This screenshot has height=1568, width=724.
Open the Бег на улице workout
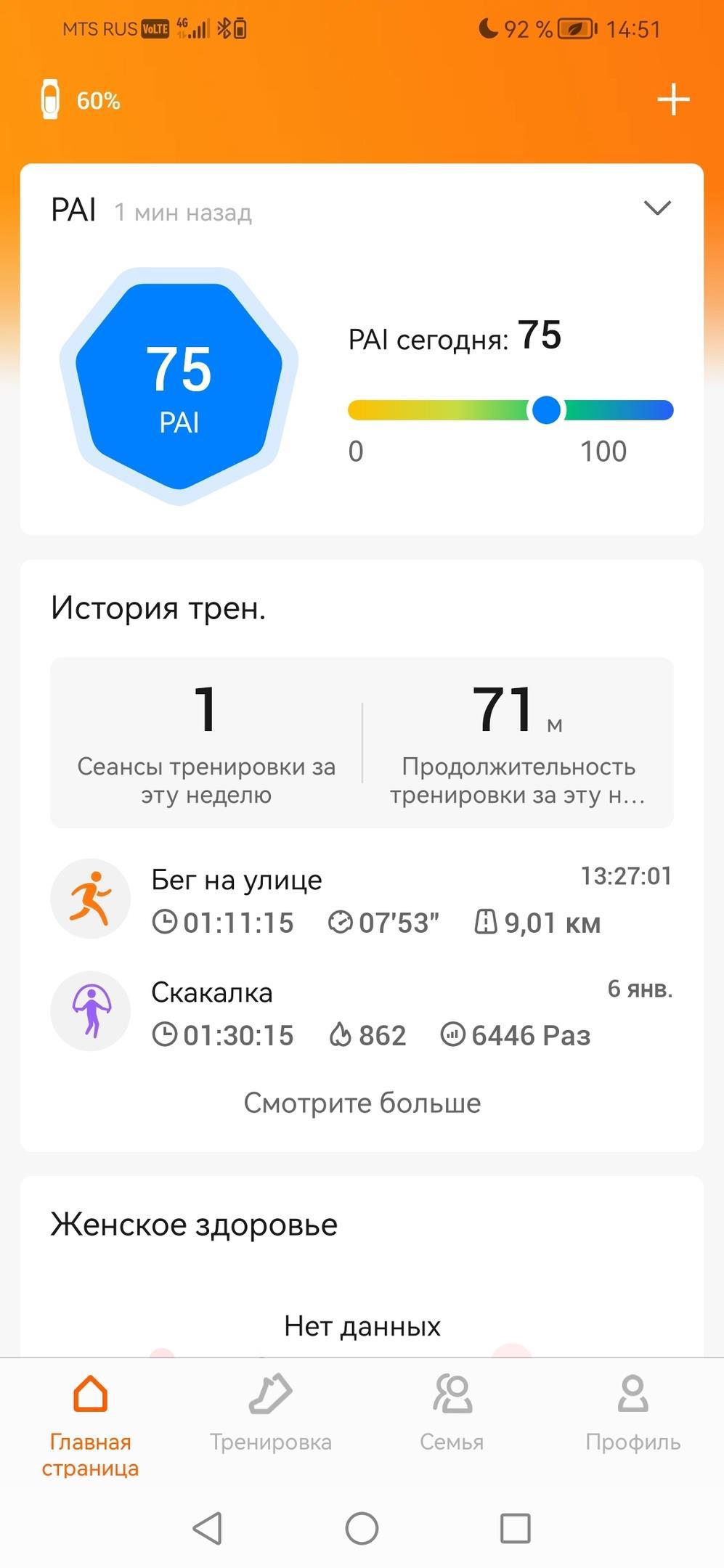tap(362, 900)
